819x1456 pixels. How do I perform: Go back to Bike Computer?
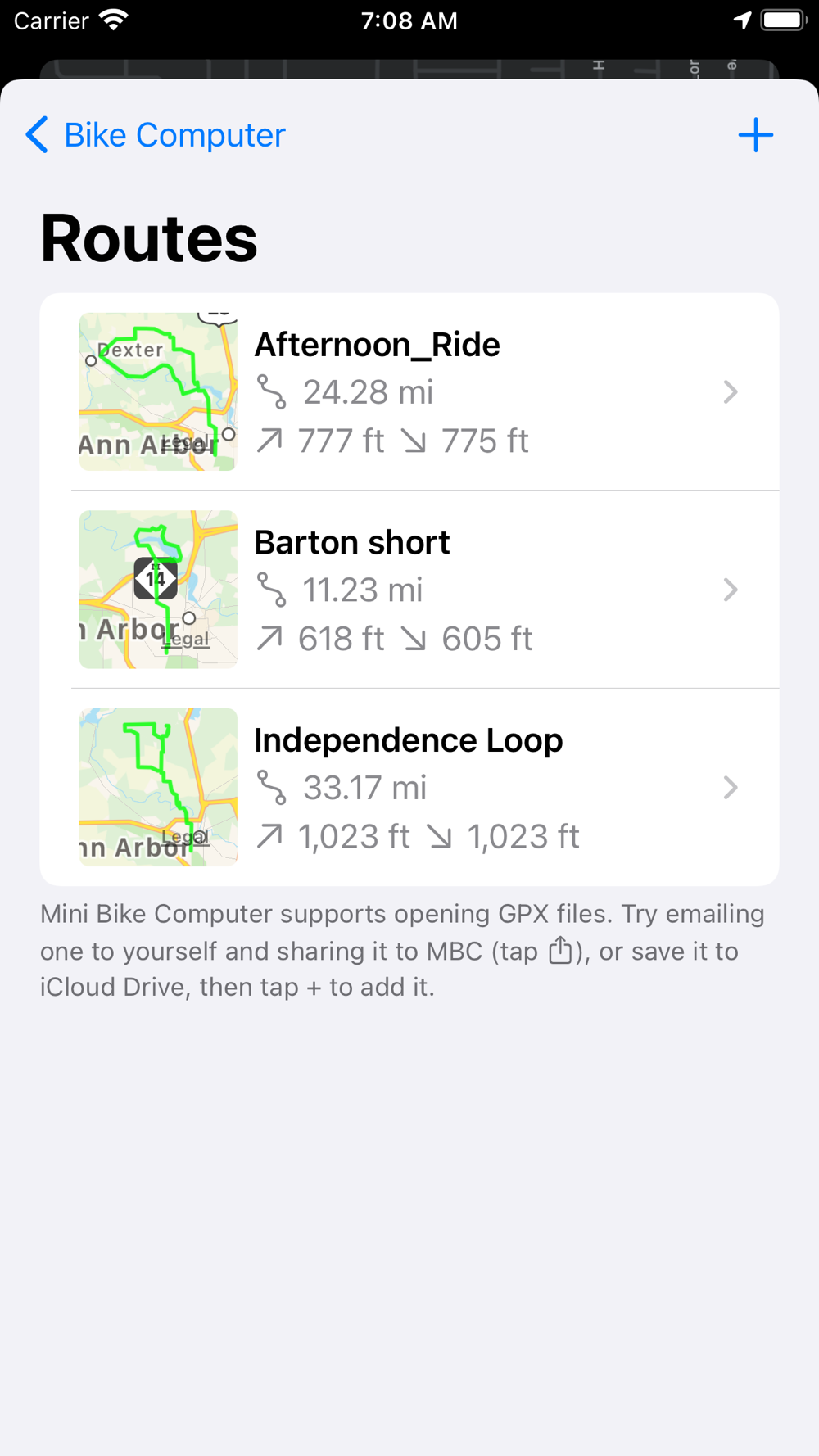[x=156, y=135]
